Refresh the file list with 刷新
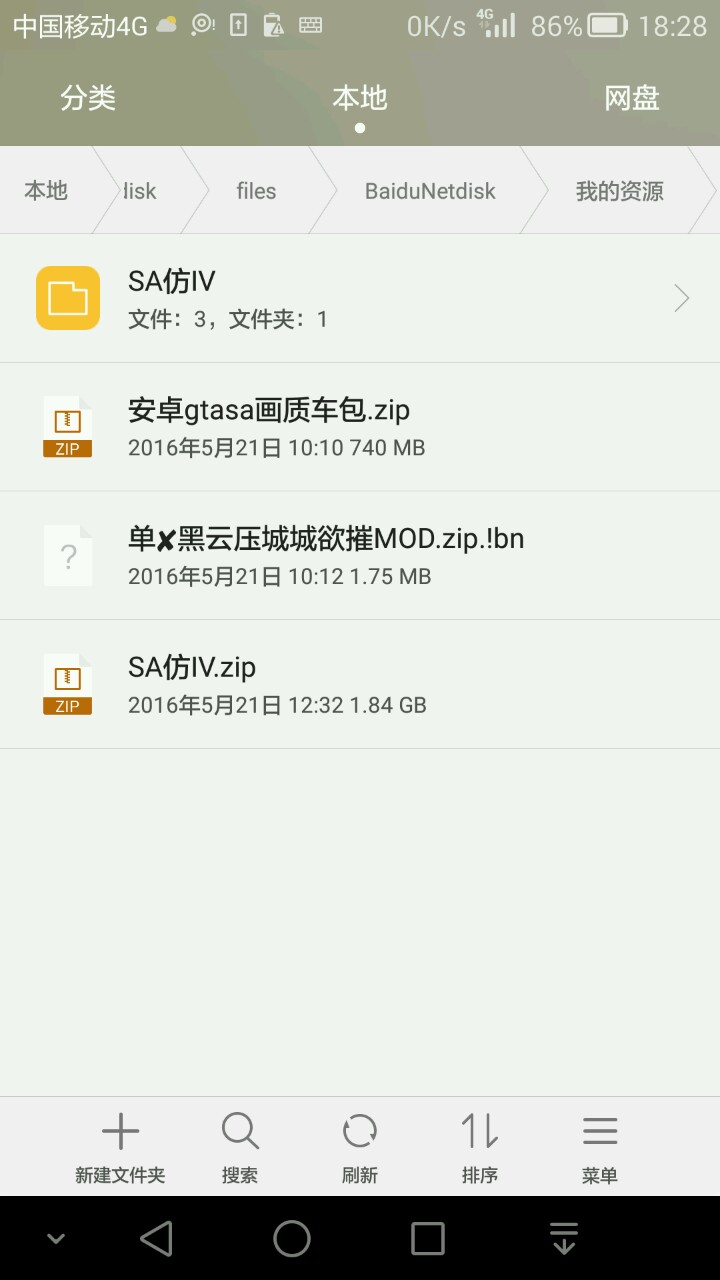 pos(360,1147)
